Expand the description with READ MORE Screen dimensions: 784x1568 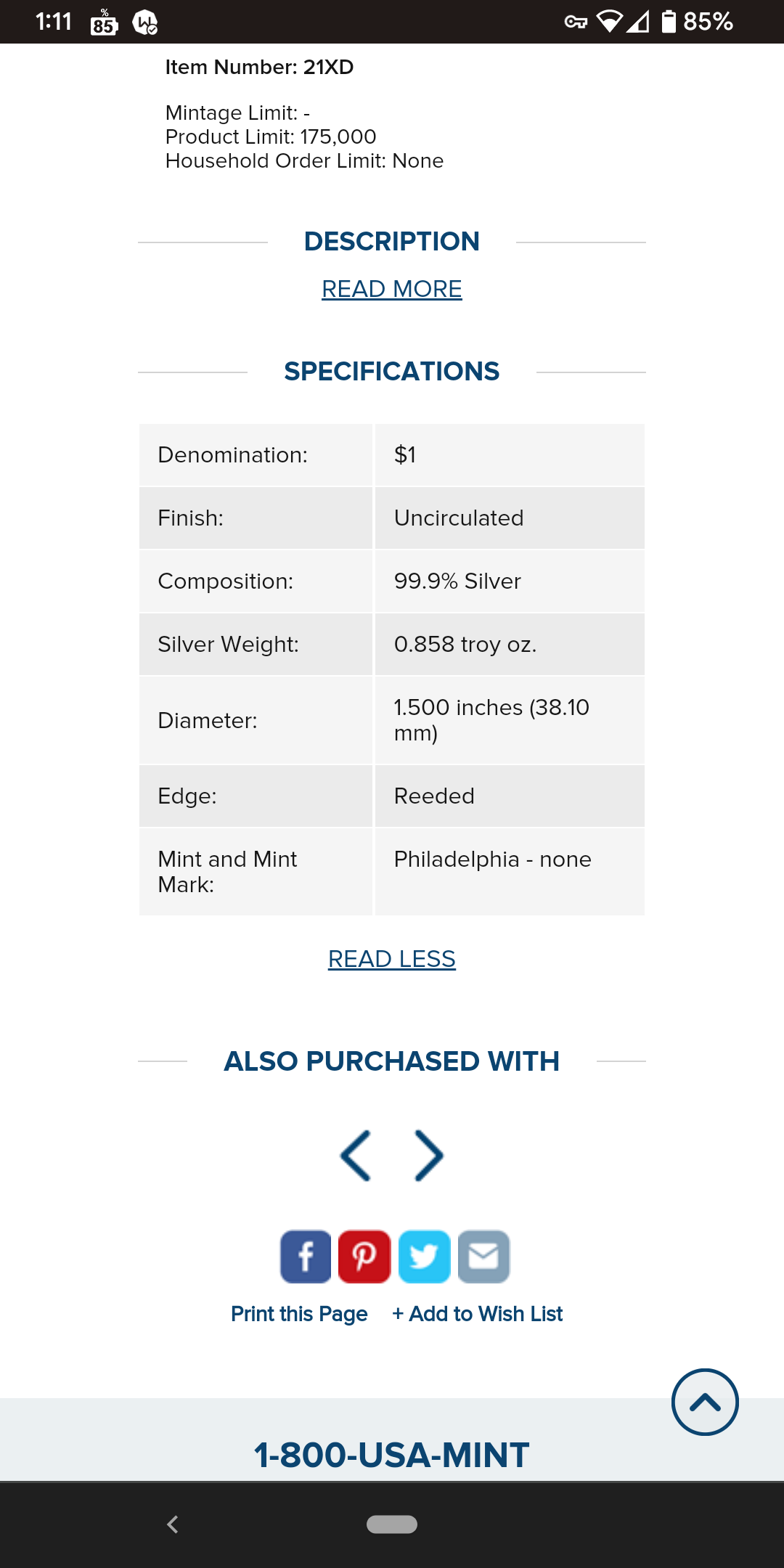coord(391,289)
